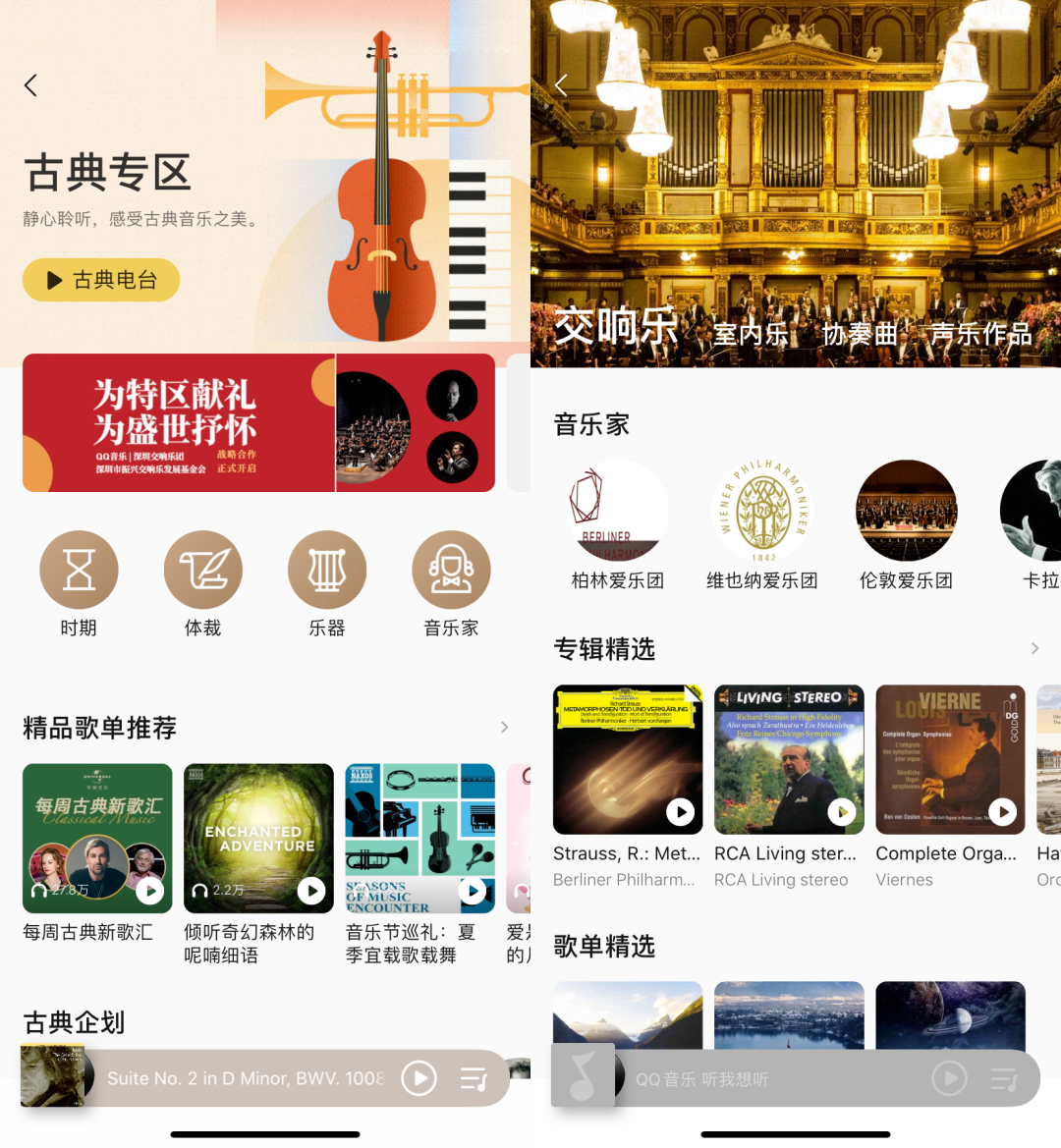The width and height of the screenshot is (1061, 1148).
Task: Open the 为特区献礼 banner
Action: tap(258, 422)
